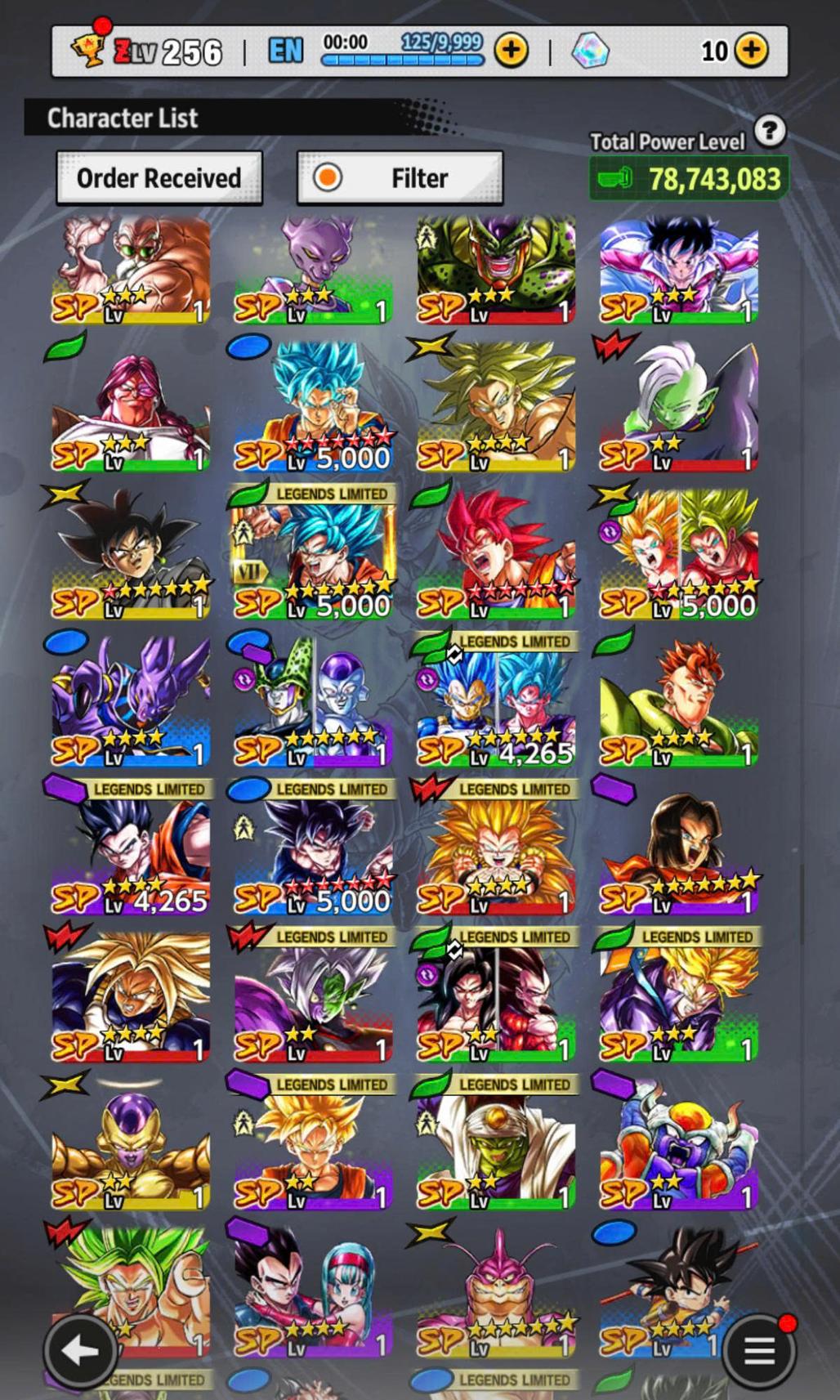Tap the plus button to refill energy
This screenshot has height=1400, width=840.
(512, 51)
